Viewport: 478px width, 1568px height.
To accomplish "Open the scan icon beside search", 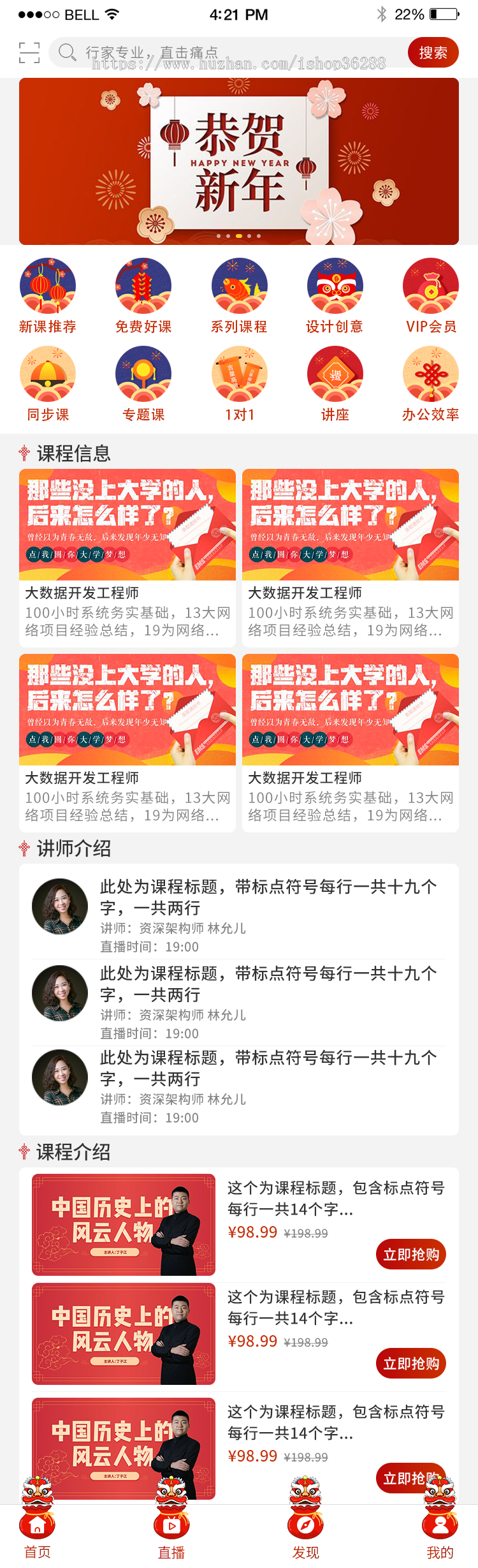I will (x=29, y=52).
